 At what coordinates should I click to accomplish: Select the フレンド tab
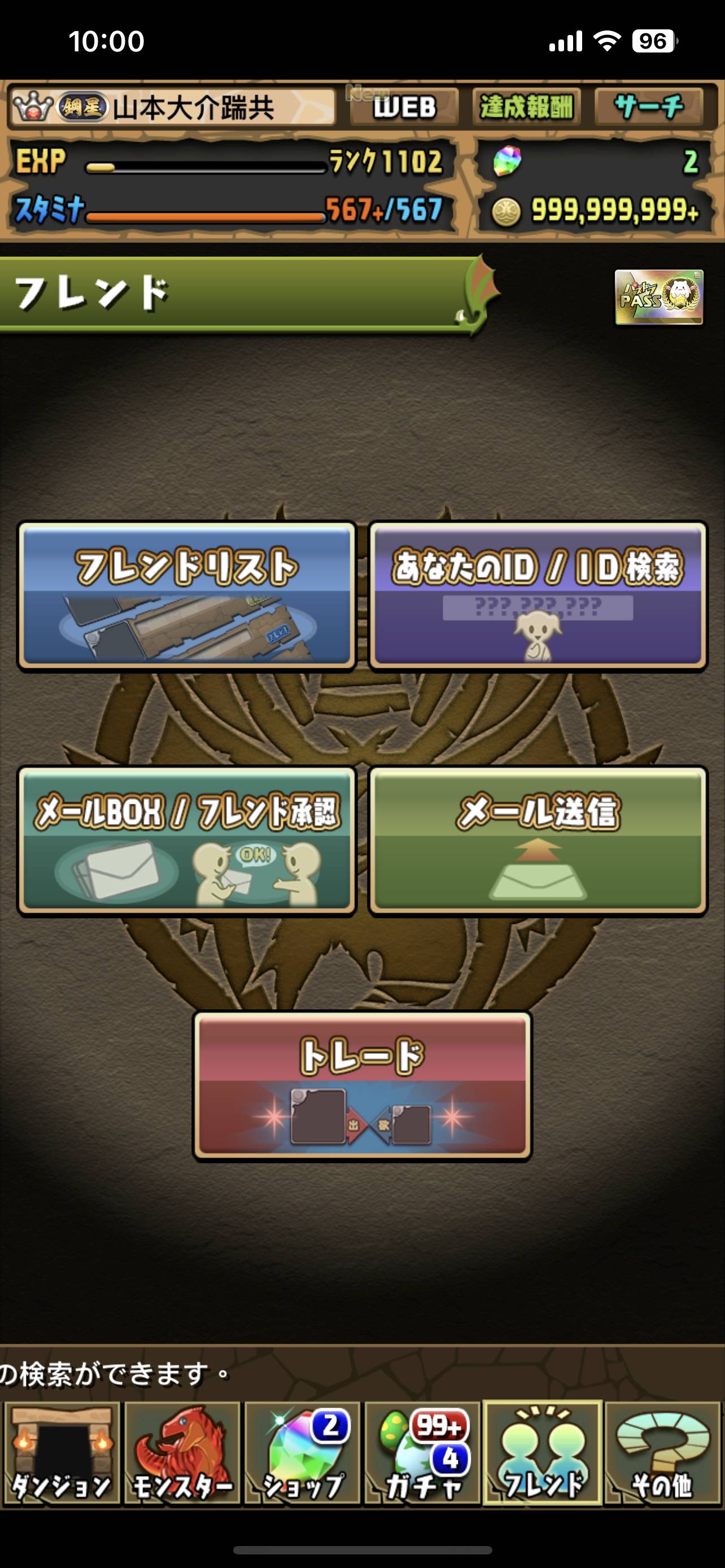[543, 1453]
